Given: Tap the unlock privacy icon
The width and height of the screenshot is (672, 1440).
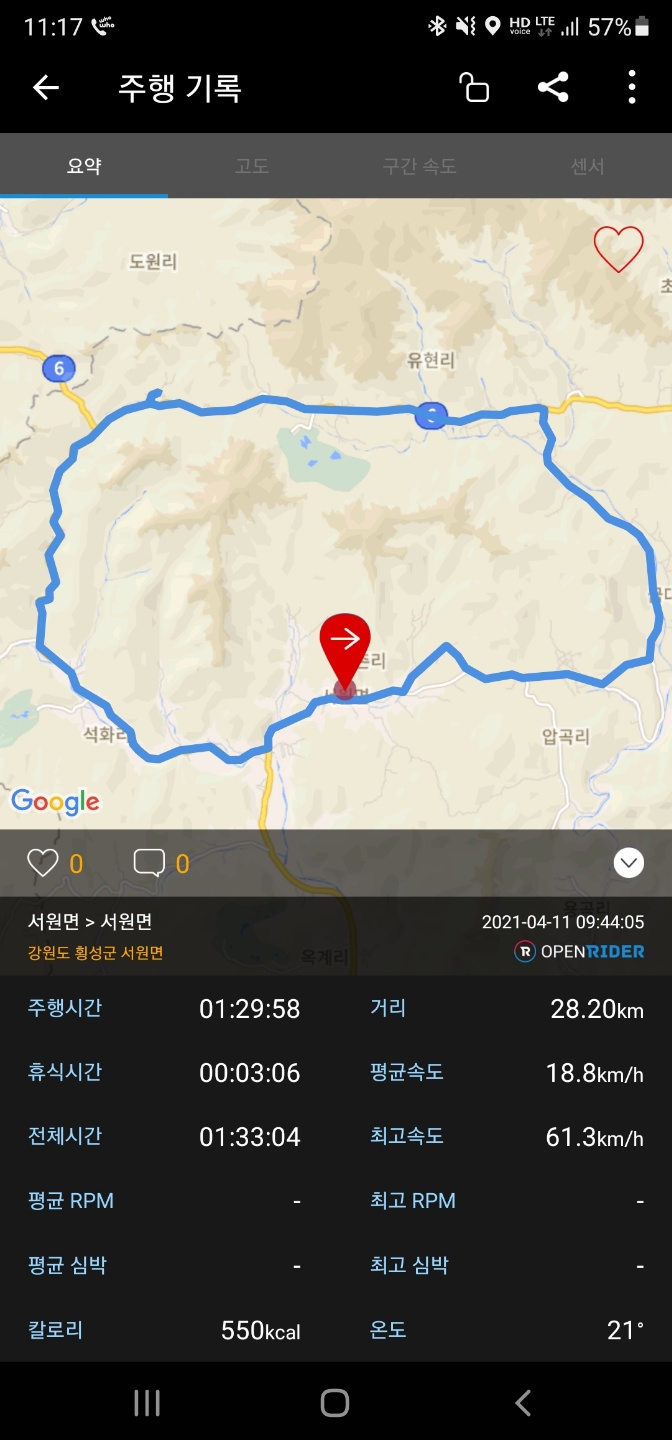Looking at the screenshot, I should pyautogui.click(x=474, y=88).
